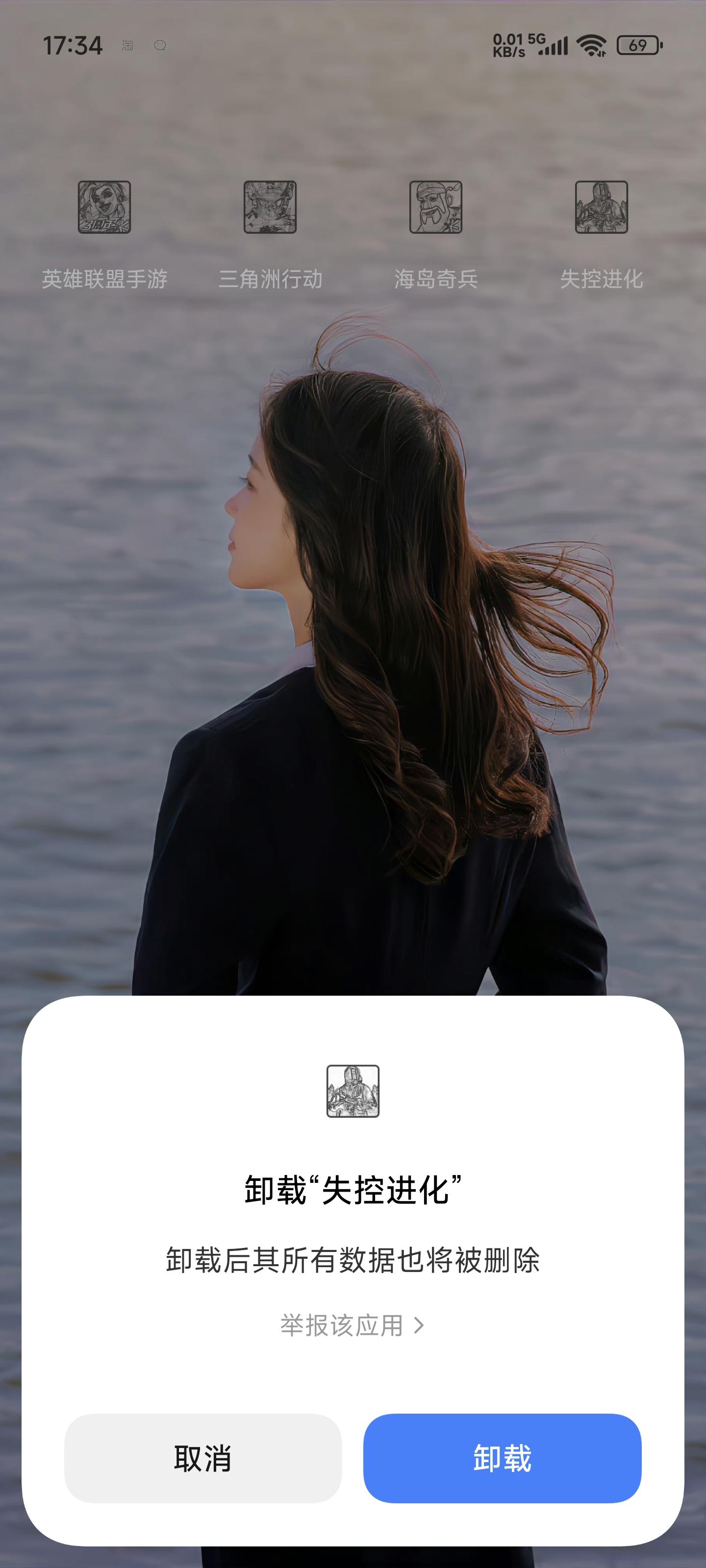Tap the network speed readout 0.01 KB/s
The height and width of the screenshot is (1568, 706).
(508, 45)
